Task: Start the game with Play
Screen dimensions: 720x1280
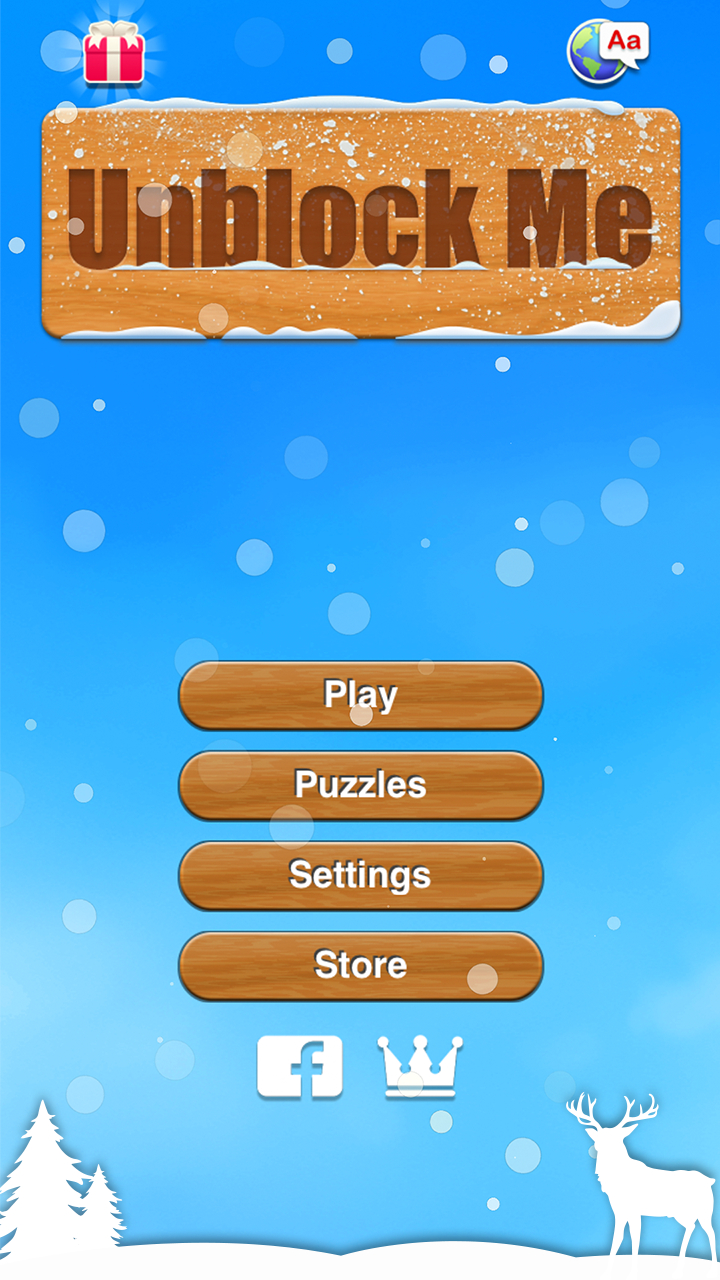Action: 360,695
